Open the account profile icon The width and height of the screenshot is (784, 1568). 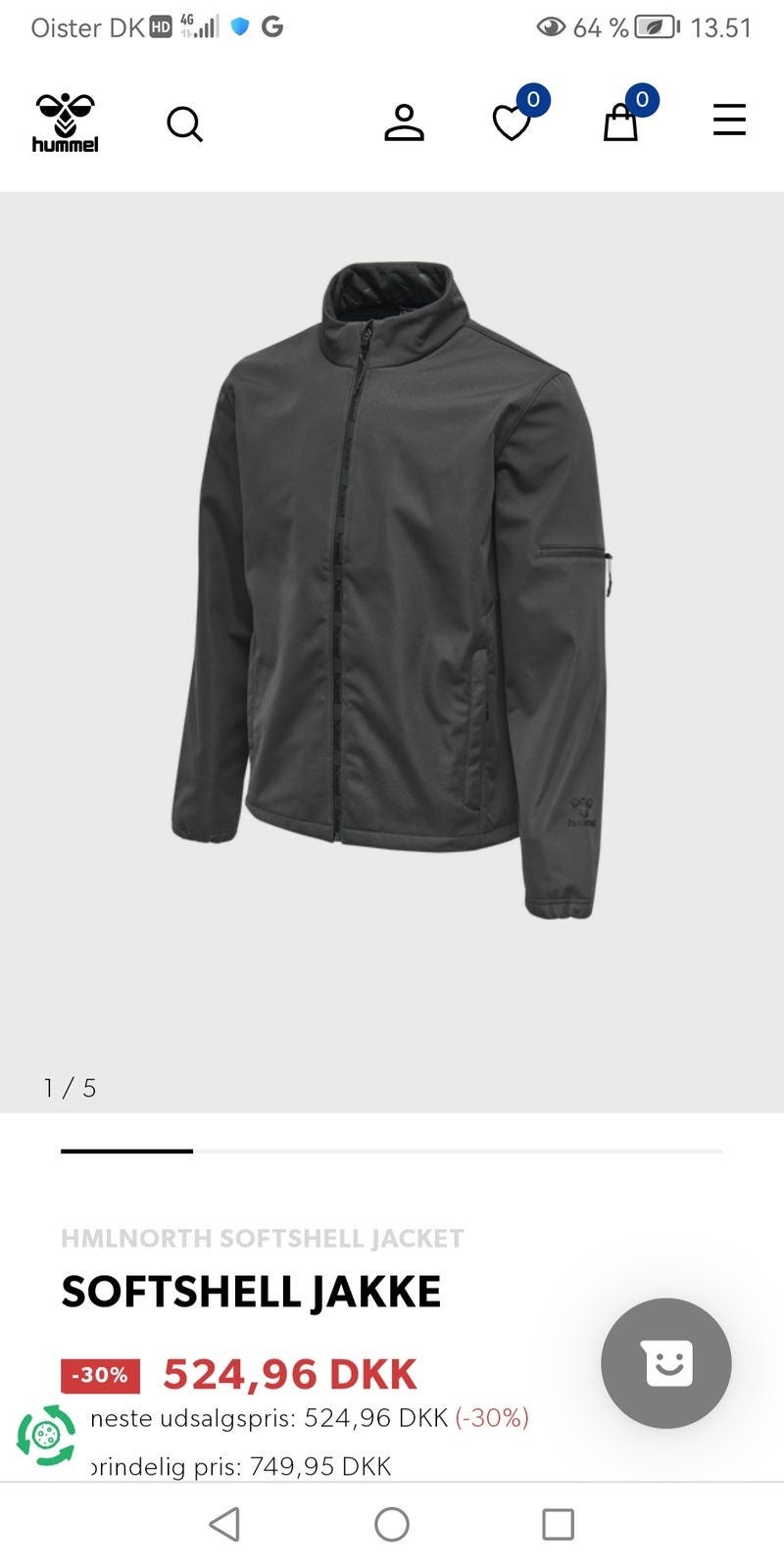coord(404,122)
